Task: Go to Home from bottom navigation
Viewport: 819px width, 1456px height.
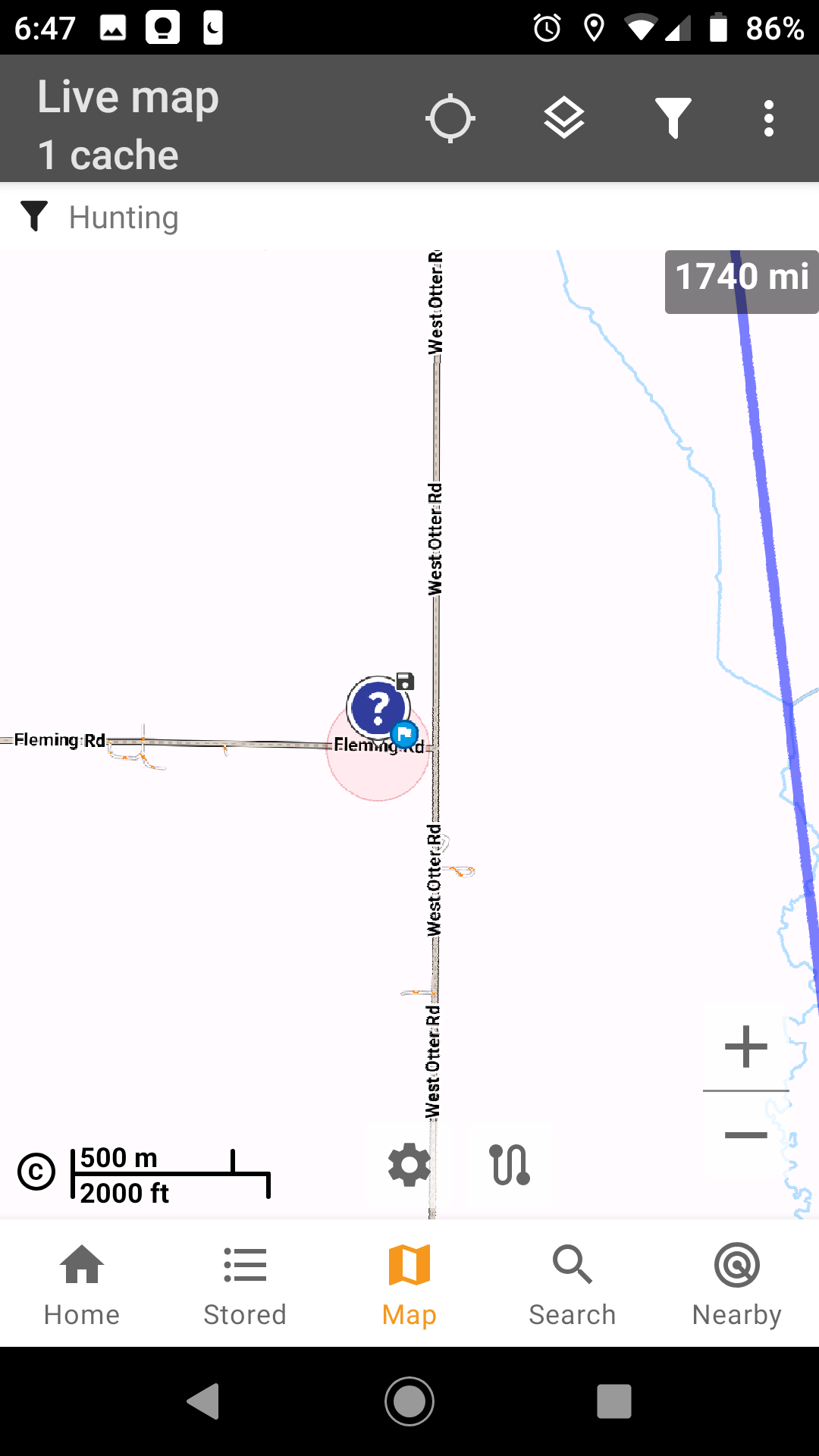Action: tap(81, 1283)
